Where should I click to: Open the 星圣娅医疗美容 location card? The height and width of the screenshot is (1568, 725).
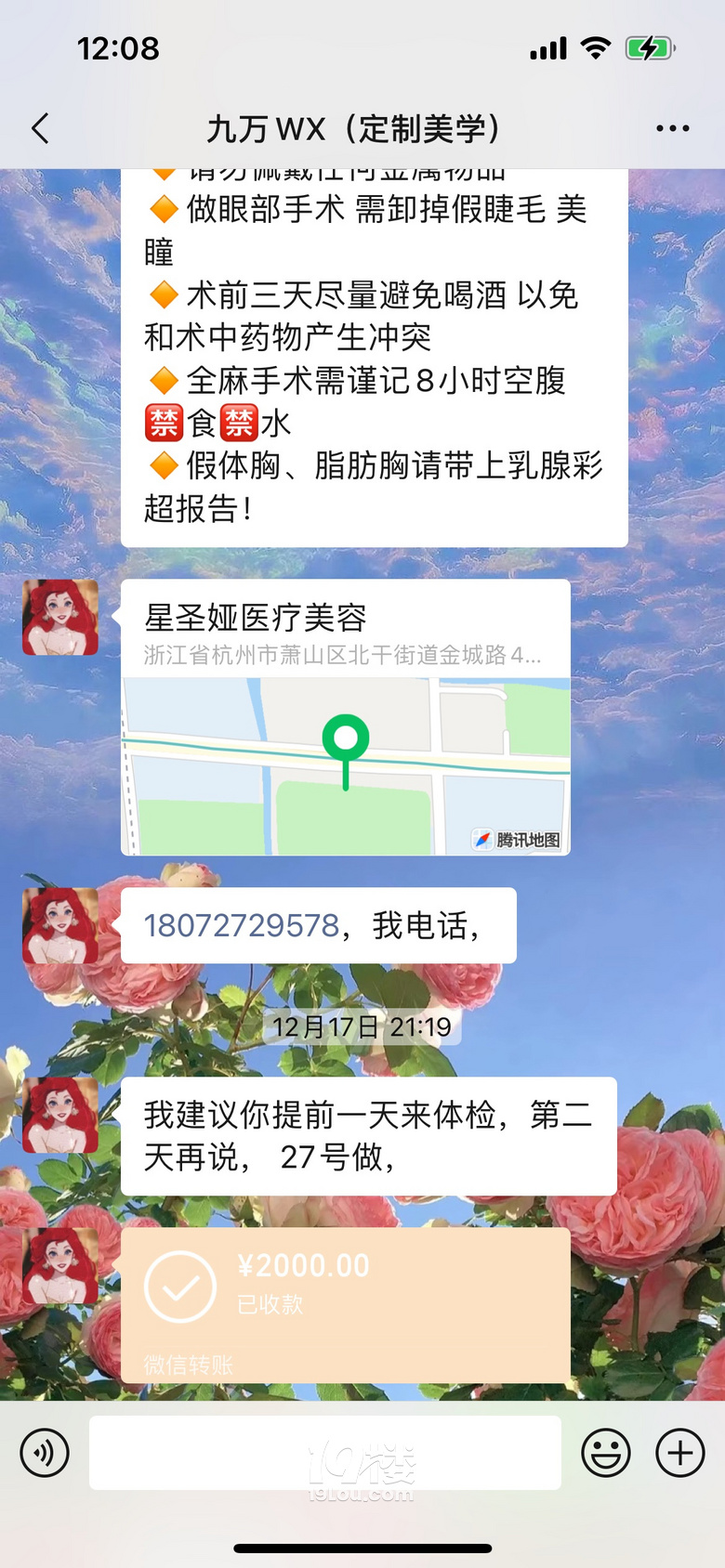[345, 716]
